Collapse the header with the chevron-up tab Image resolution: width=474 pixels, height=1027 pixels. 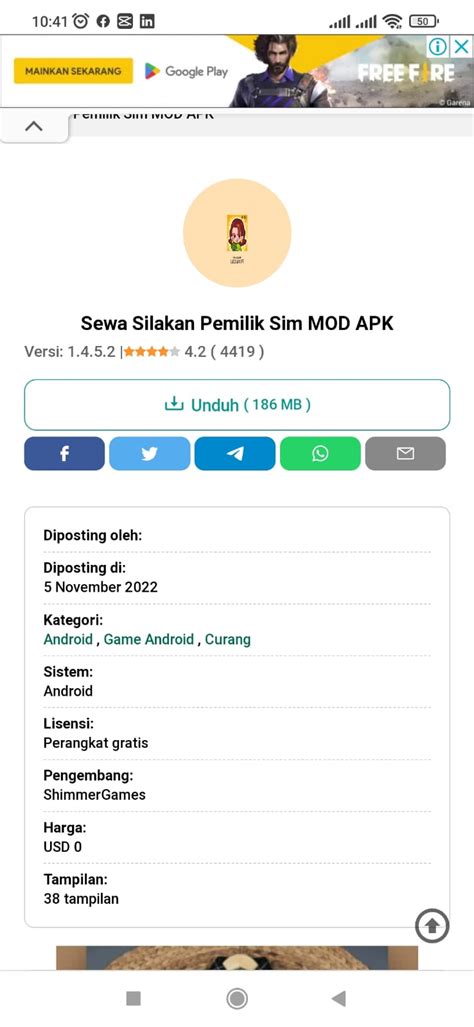34,126
